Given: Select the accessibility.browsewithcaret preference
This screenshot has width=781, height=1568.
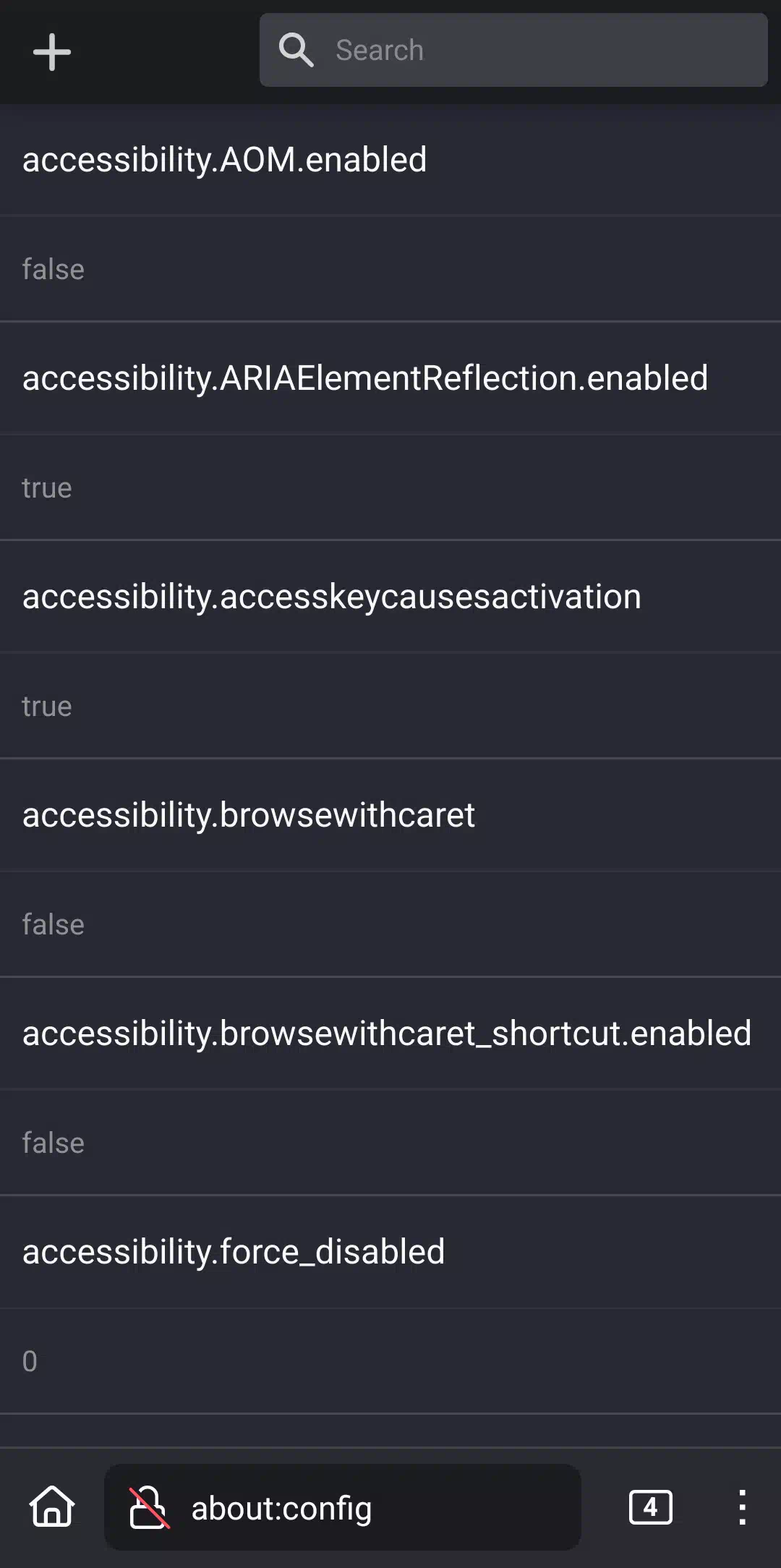Looking at the screenshot, I should pyautogui.click(x=390, y=815).
